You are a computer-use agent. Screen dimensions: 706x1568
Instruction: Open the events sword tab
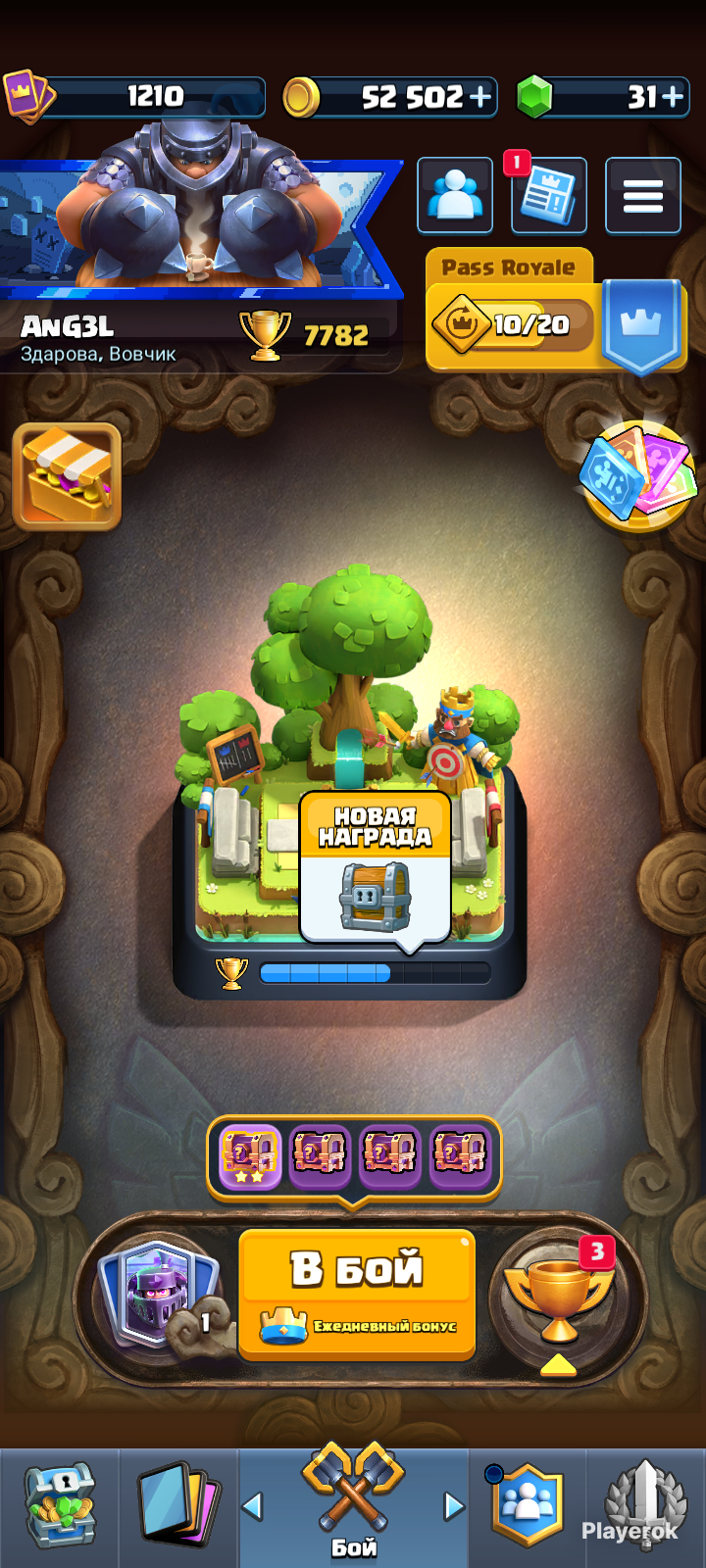point(645,1507)
